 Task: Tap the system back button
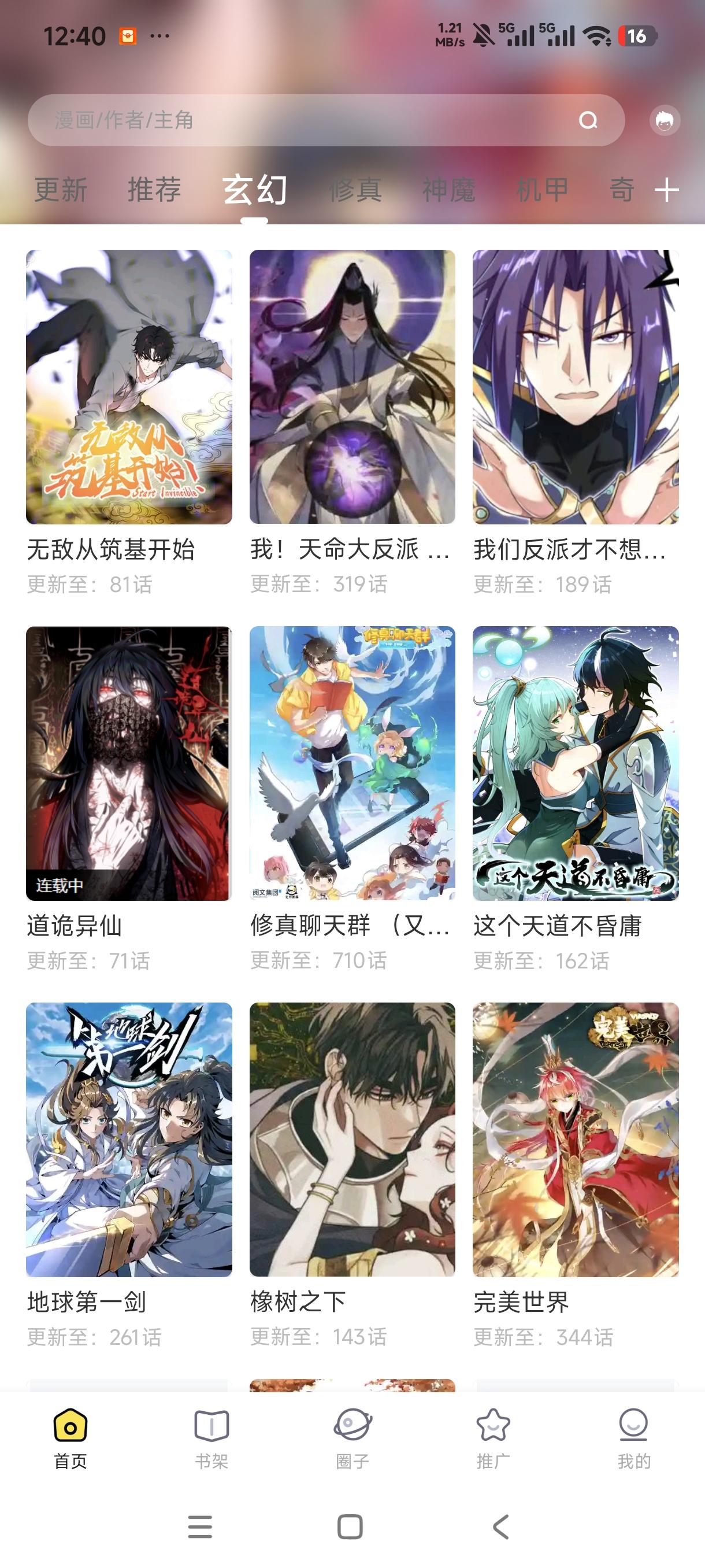pyautogui.click(x=500, y=1526)
